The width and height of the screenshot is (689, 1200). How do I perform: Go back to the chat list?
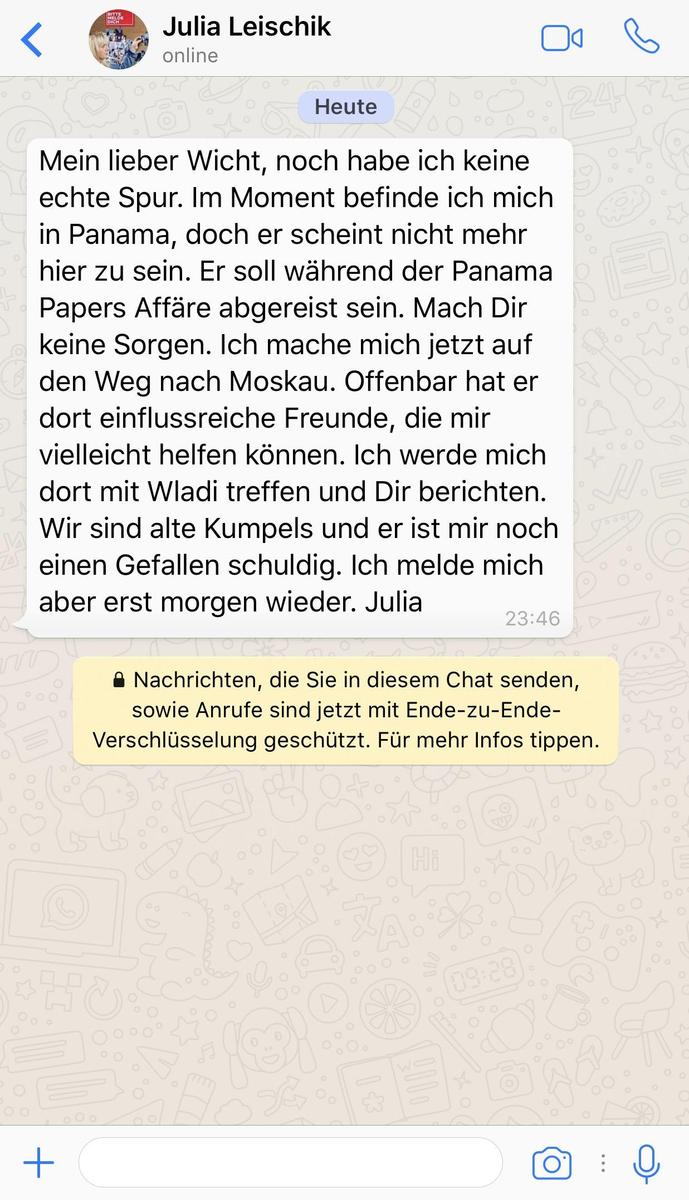pos(32,40)
